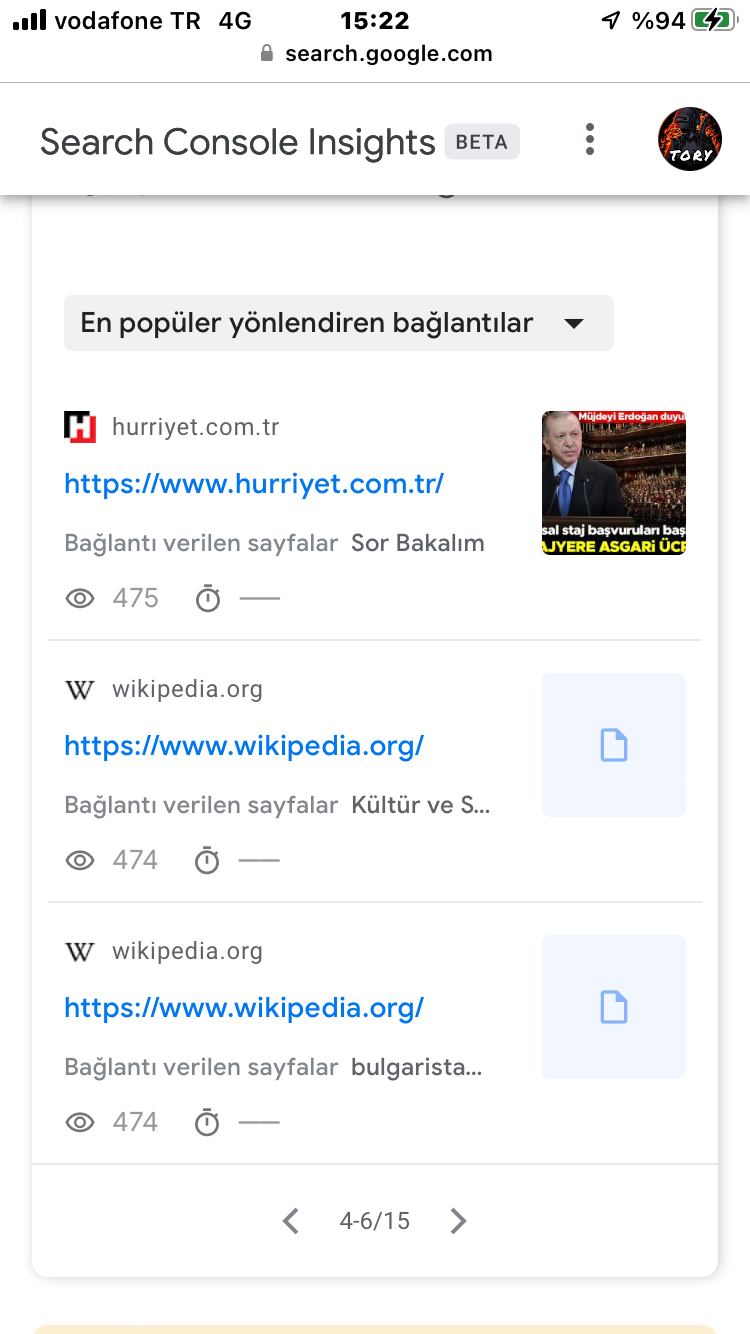Open wikipedia.org link for Kültür ve S…
The image size is (750, 1334).
click(244, 746)
